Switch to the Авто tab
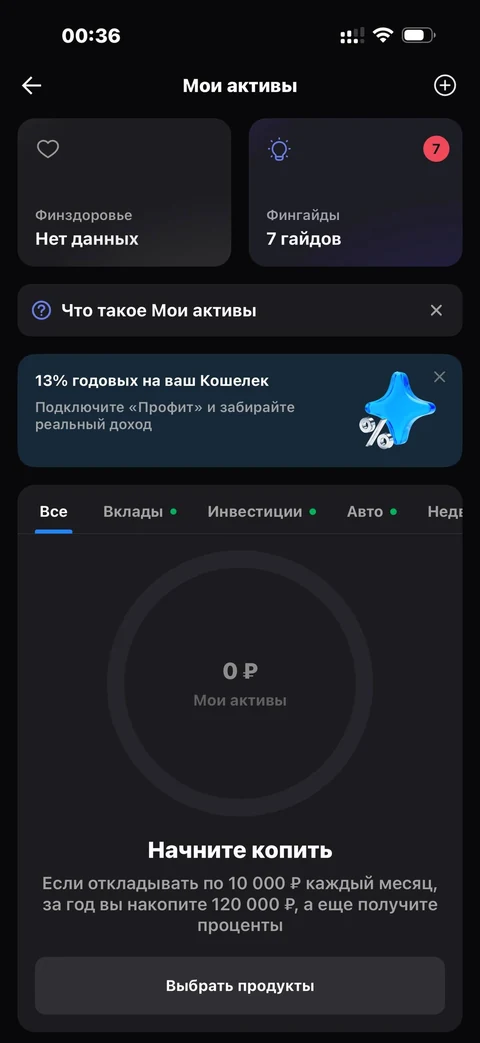 pyautogui.click(x=372, y=512)
